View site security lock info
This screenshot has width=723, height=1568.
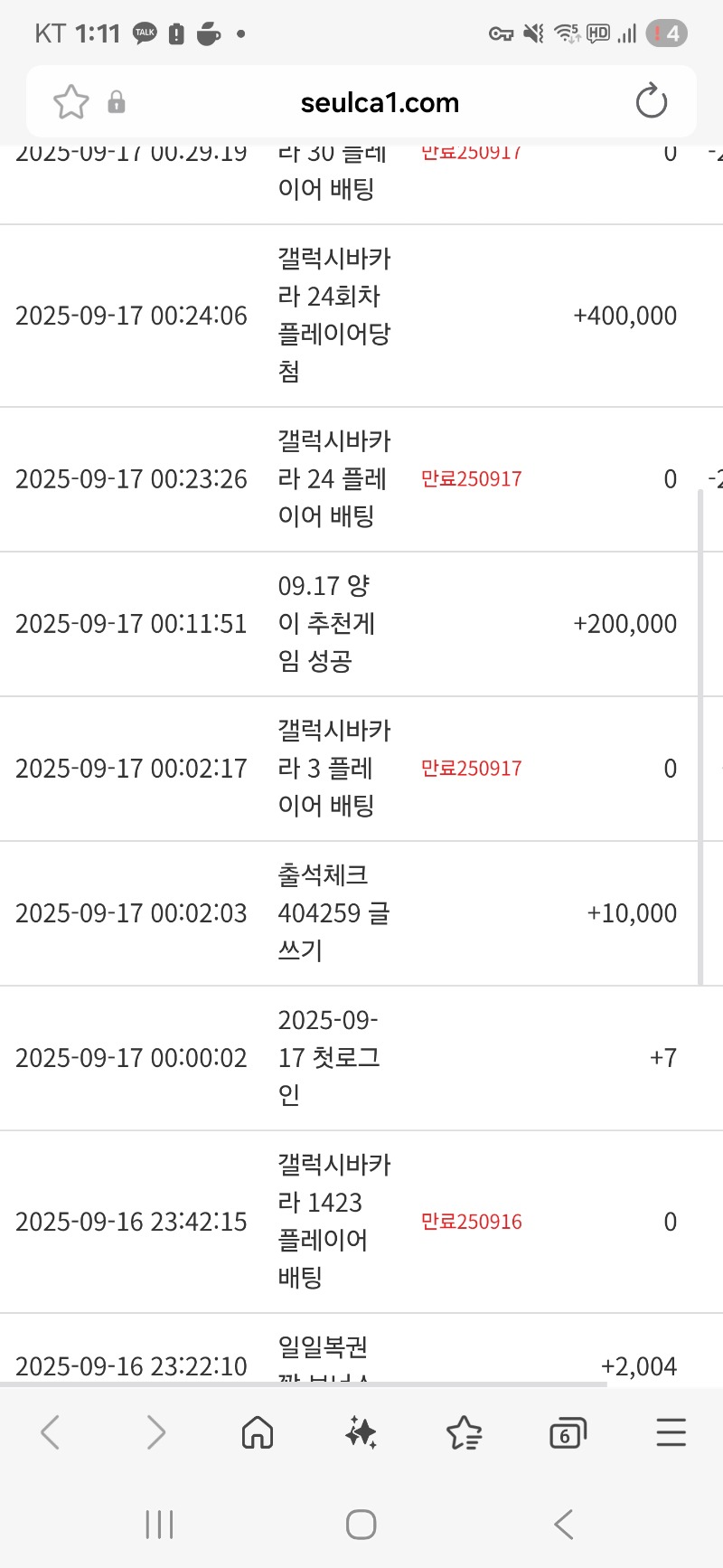coord(117,101)
